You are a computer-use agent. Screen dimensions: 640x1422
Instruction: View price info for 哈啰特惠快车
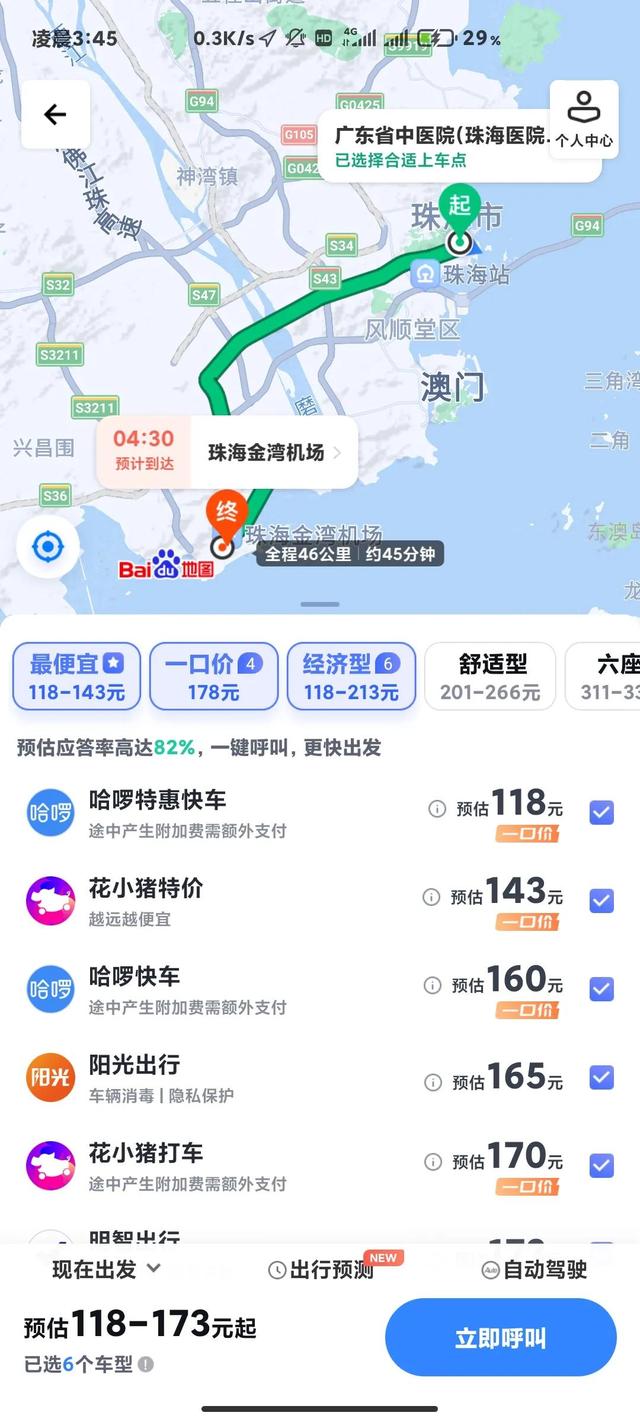(x=437, y=809)
